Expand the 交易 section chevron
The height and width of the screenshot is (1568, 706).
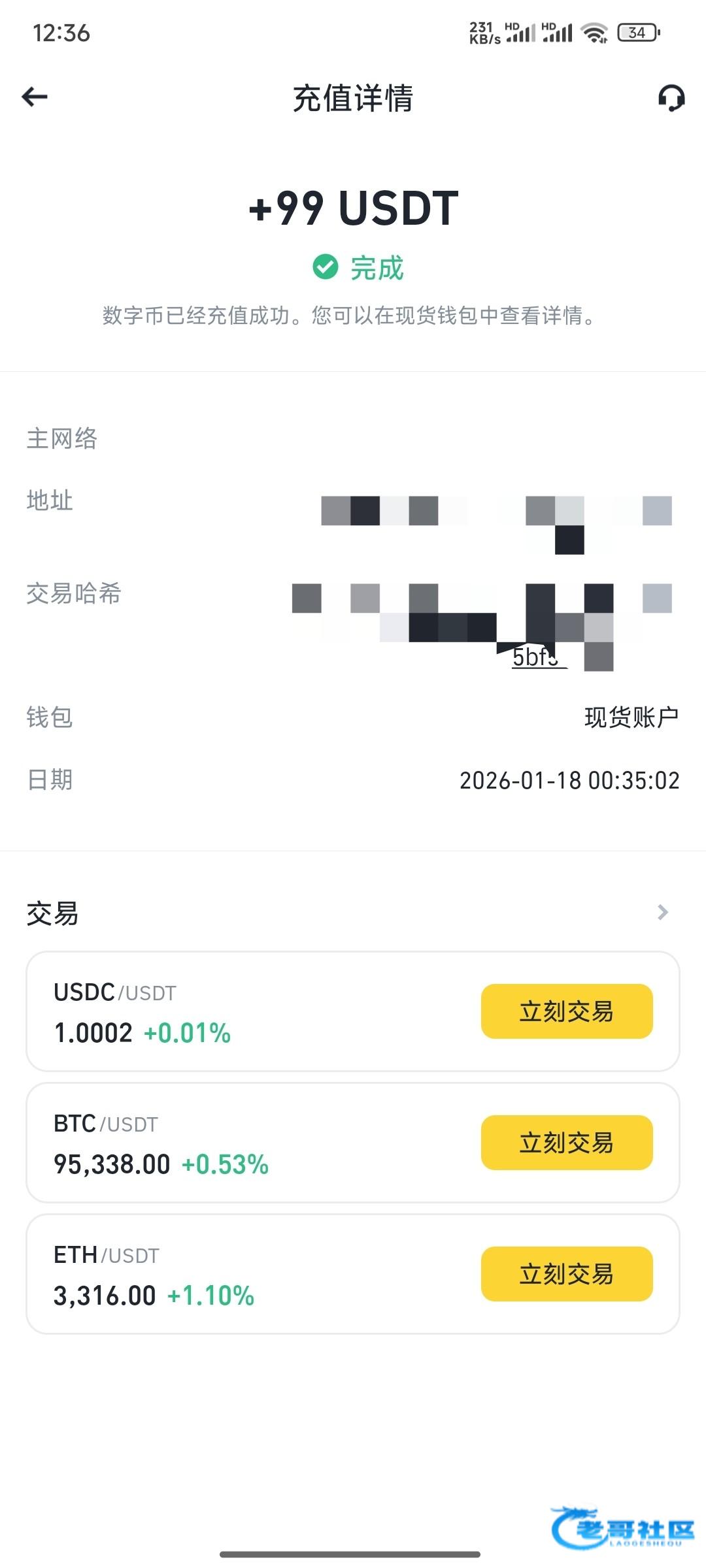[x=663, y=912]
